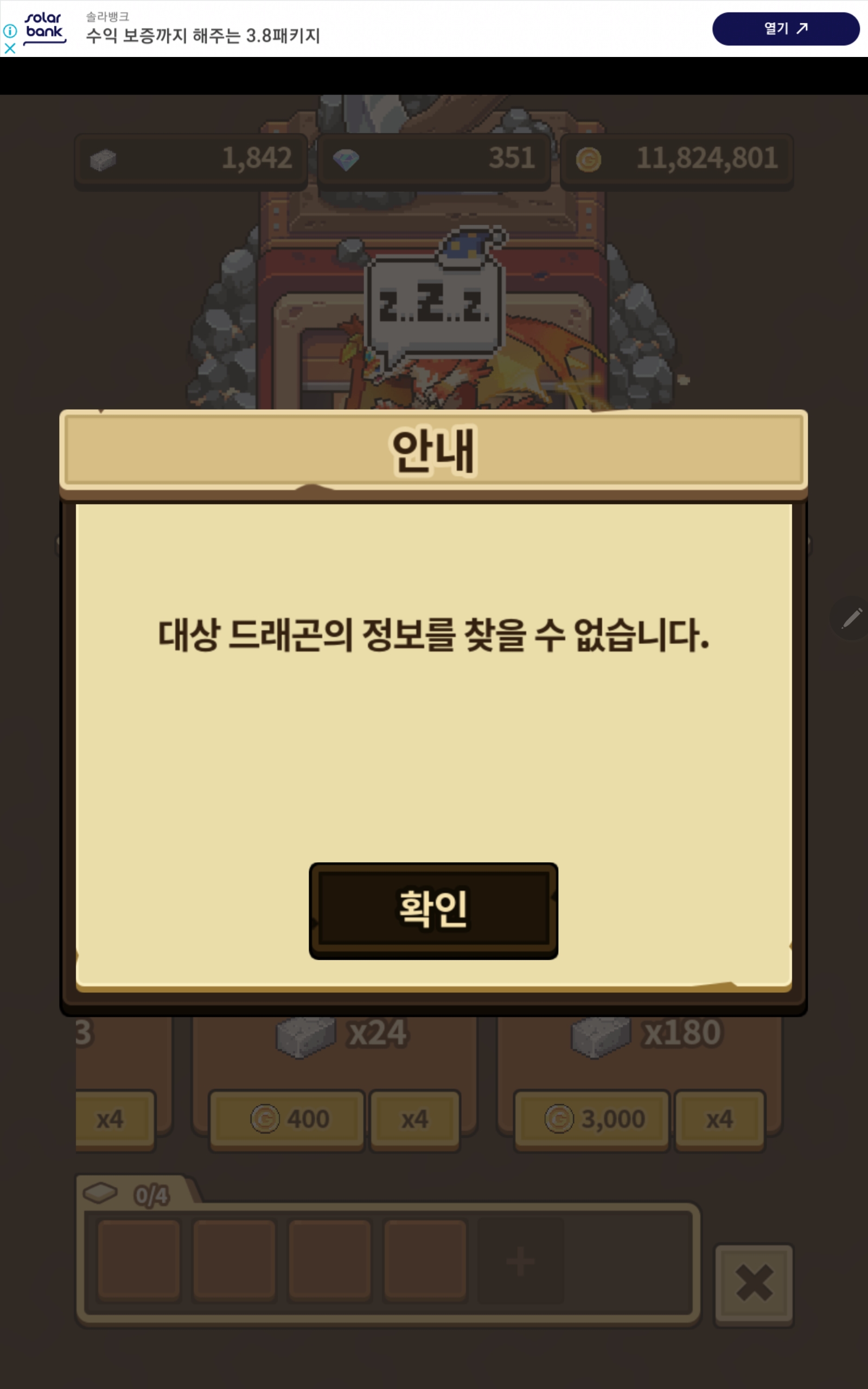Viewport: 868px width, 1389px height.
Task: Tap the floating pencil edit icon
Action: [851, 618]
